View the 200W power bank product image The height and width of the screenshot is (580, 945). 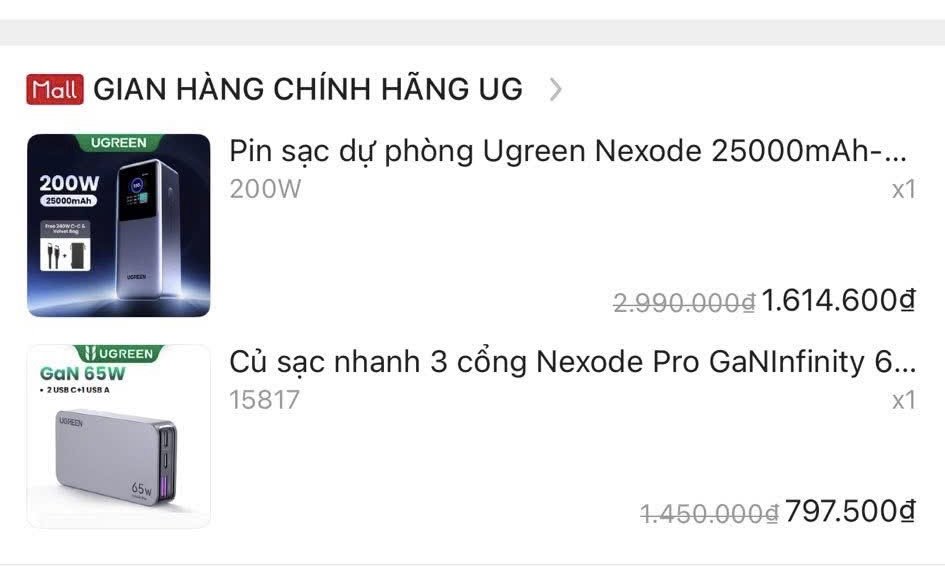point(119,225)
